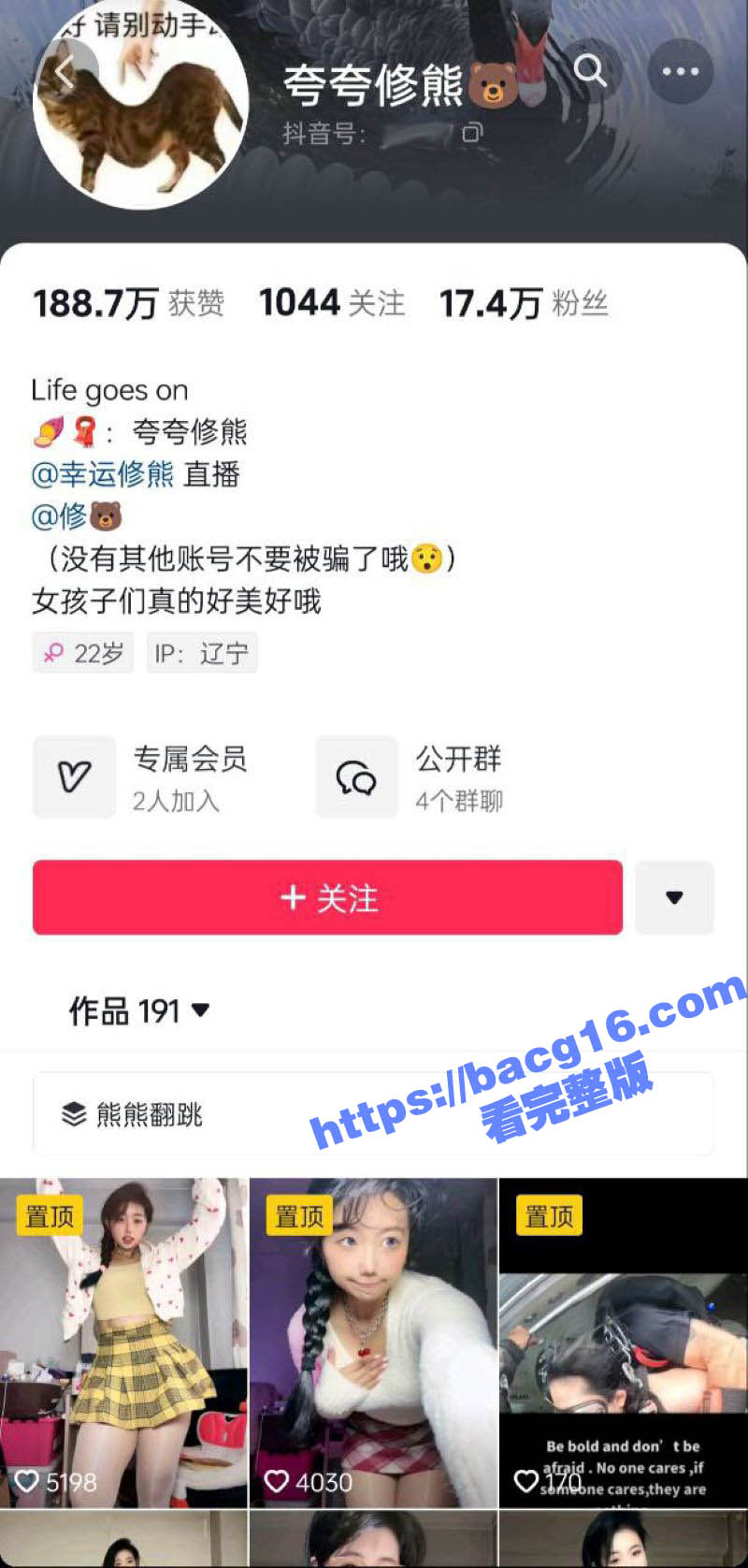Viewport: 748px width, 1568px height.
Task: Open the @幸运修熊 linked account
Action: pyautogui.click(x=102, y=474)
